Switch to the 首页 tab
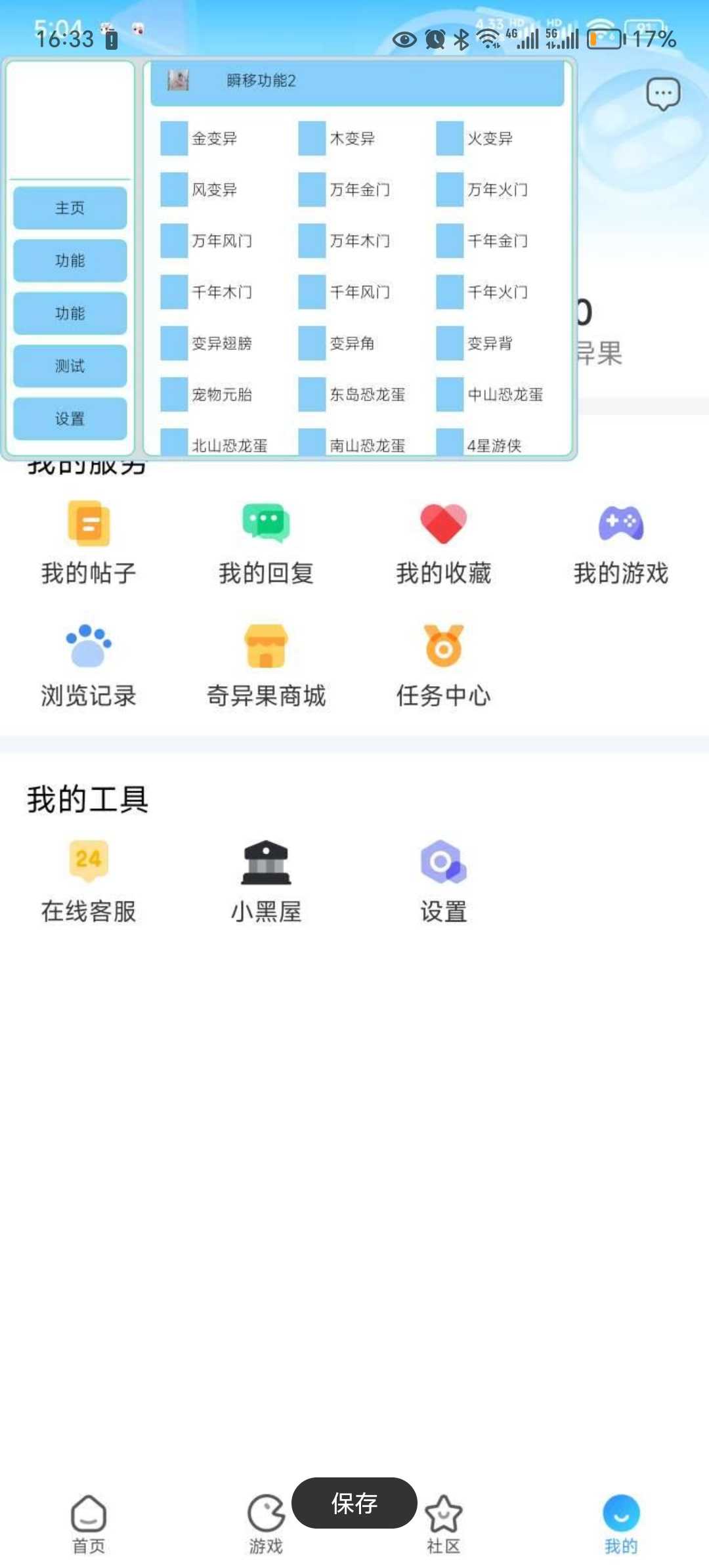The image size is (709, 1568). (89, 1525)
